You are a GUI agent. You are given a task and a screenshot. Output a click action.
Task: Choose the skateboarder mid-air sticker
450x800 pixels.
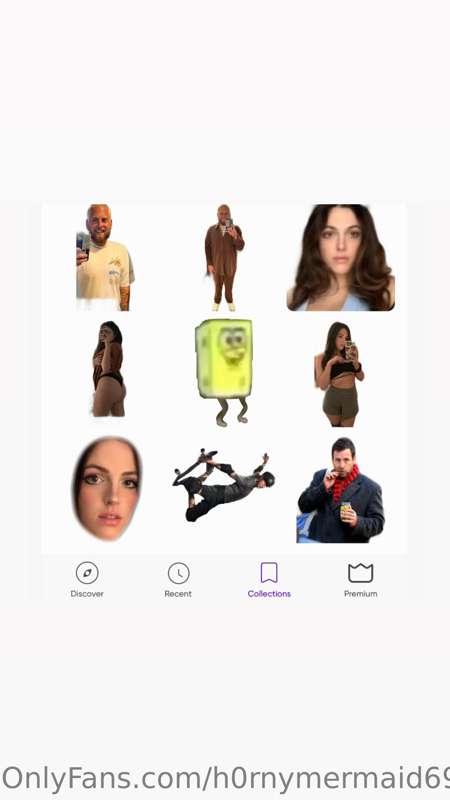click(223, 485)
